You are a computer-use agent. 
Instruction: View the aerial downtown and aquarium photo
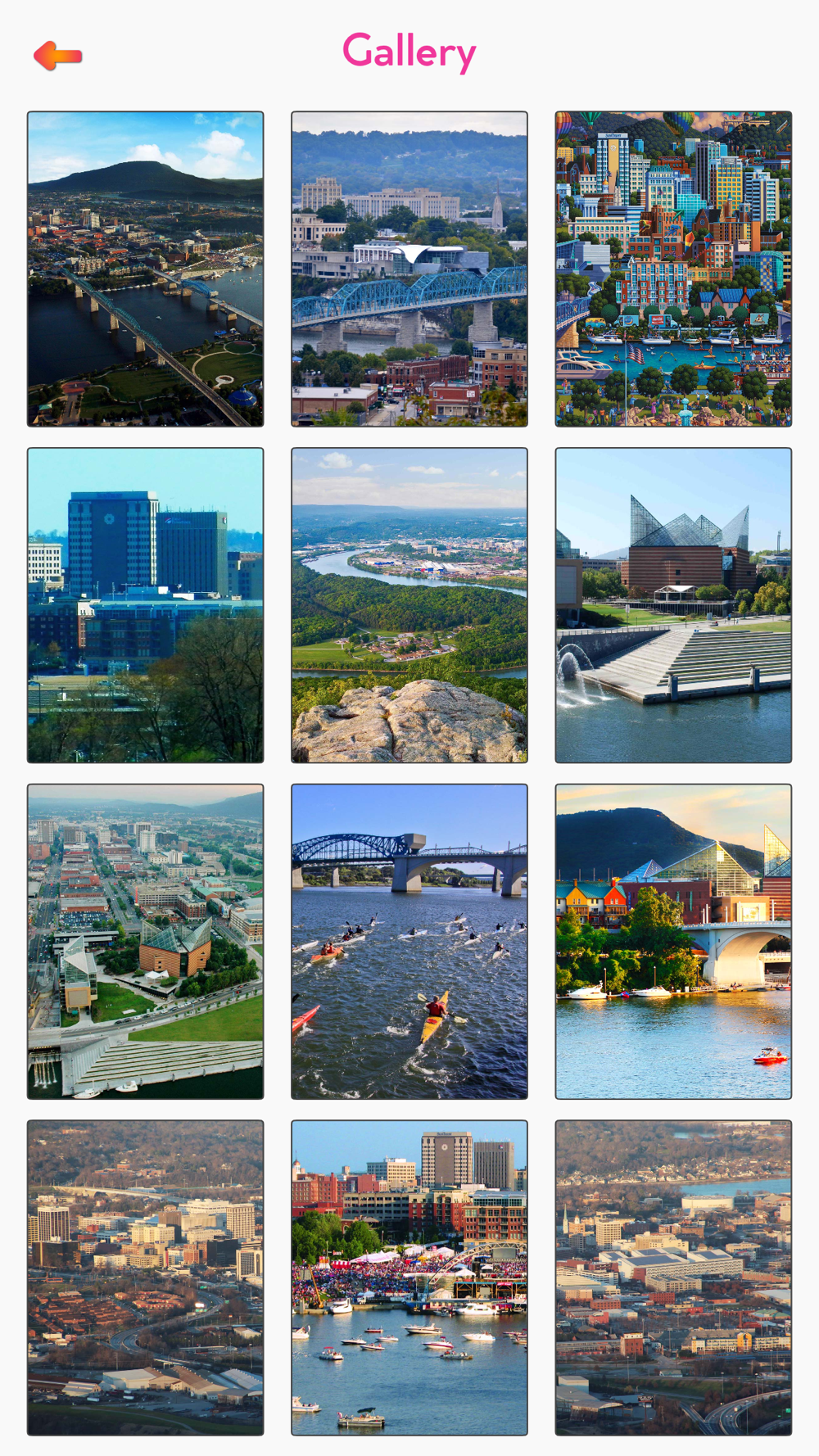146,942
